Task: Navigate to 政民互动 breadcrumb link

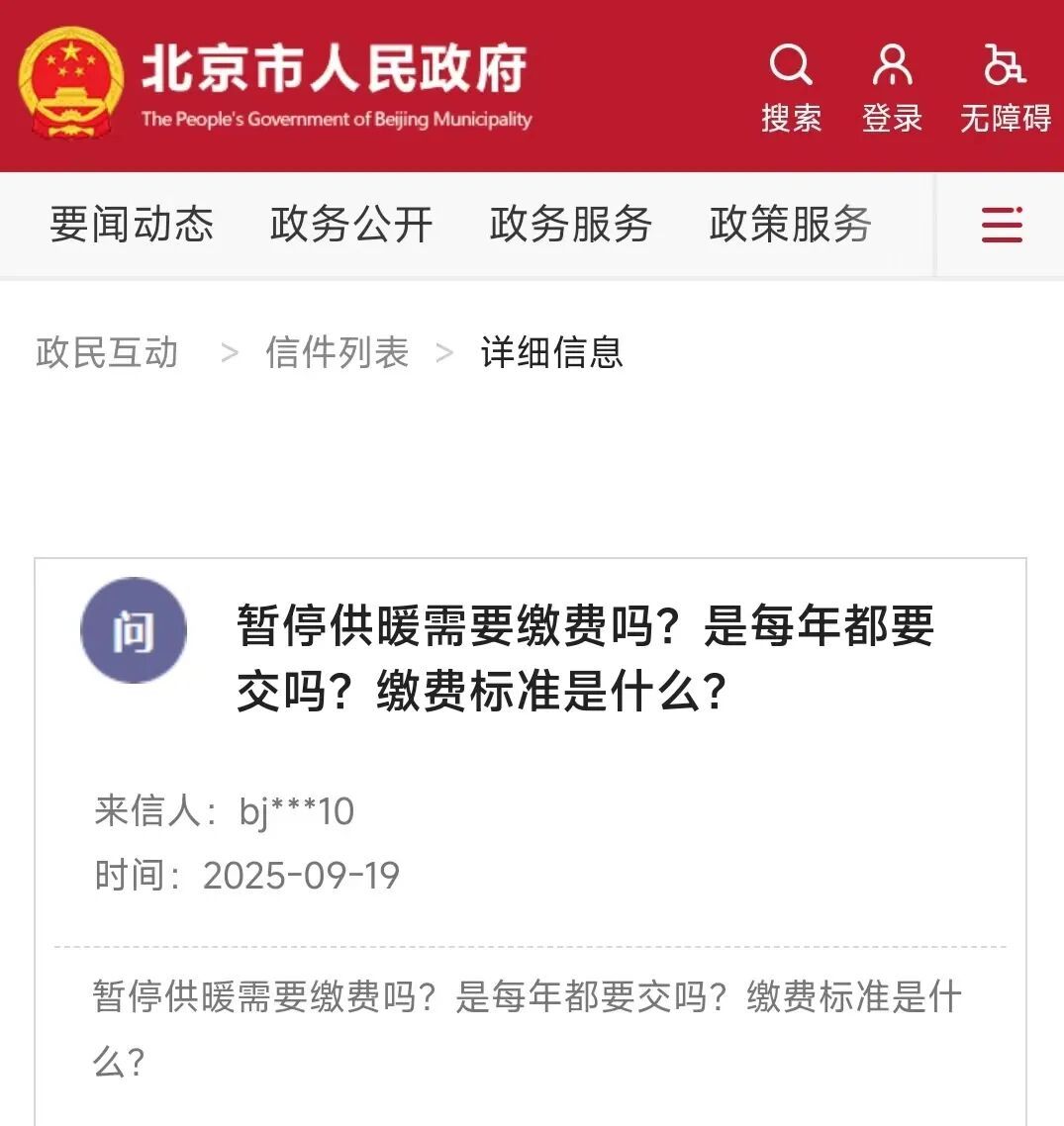Action: pyautogui.click(x=107, y=353)
